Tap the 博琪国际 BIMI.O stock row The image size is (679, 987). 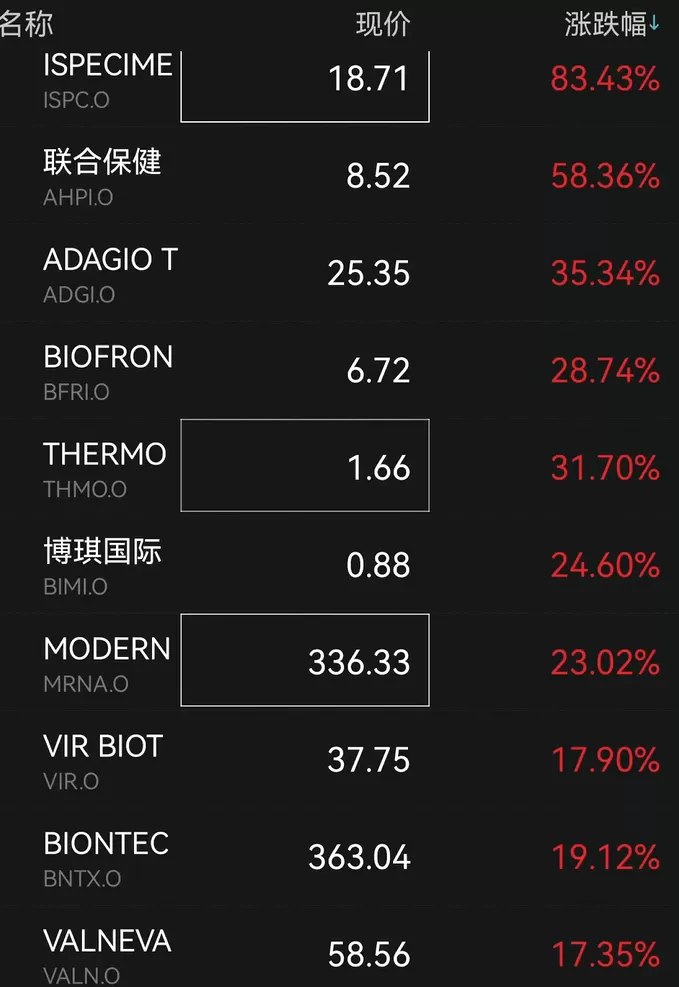[339, 565]
